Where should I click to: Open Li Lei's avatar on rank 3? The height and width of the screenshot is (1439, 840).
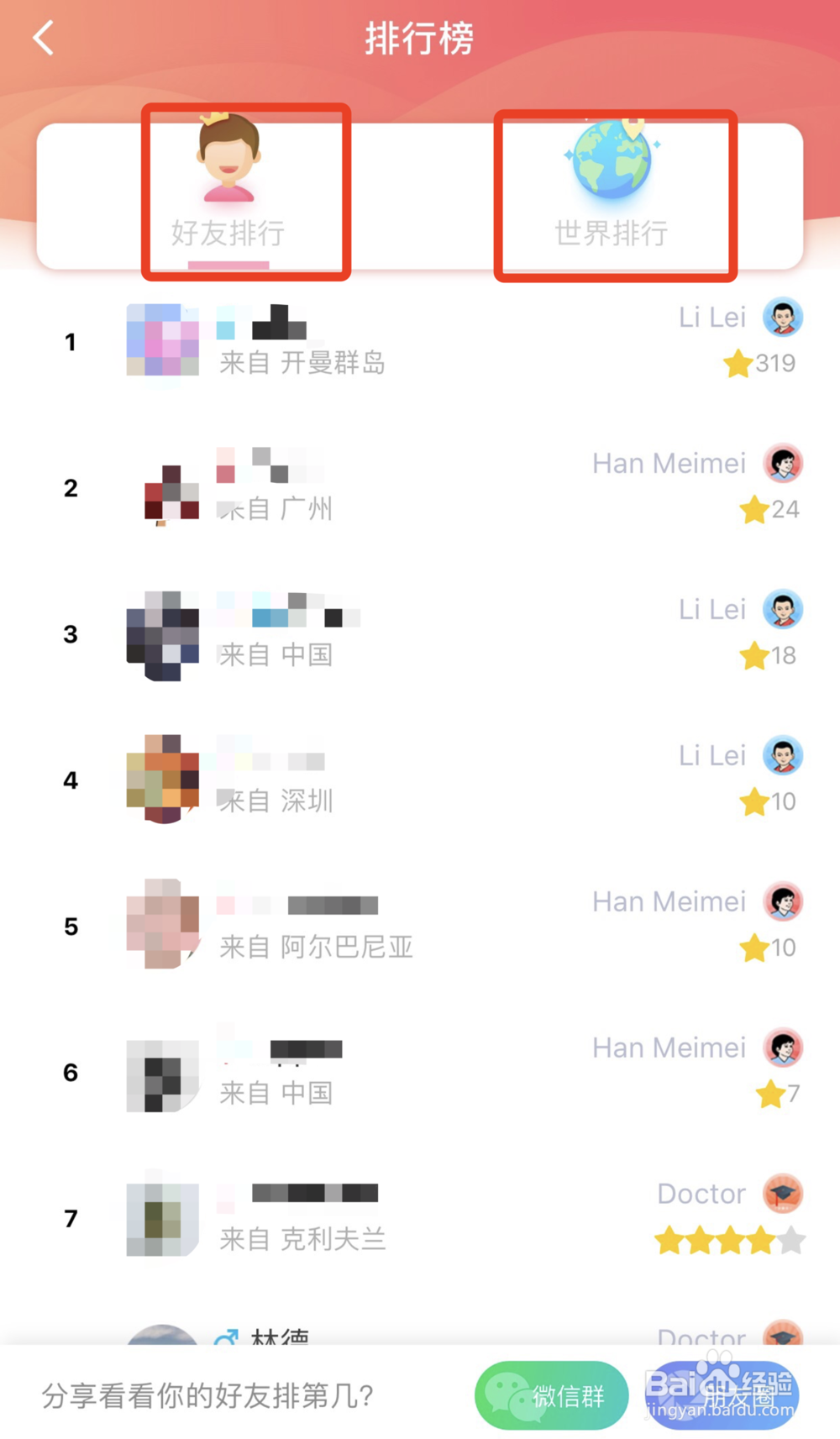click(x=782, y=609)
